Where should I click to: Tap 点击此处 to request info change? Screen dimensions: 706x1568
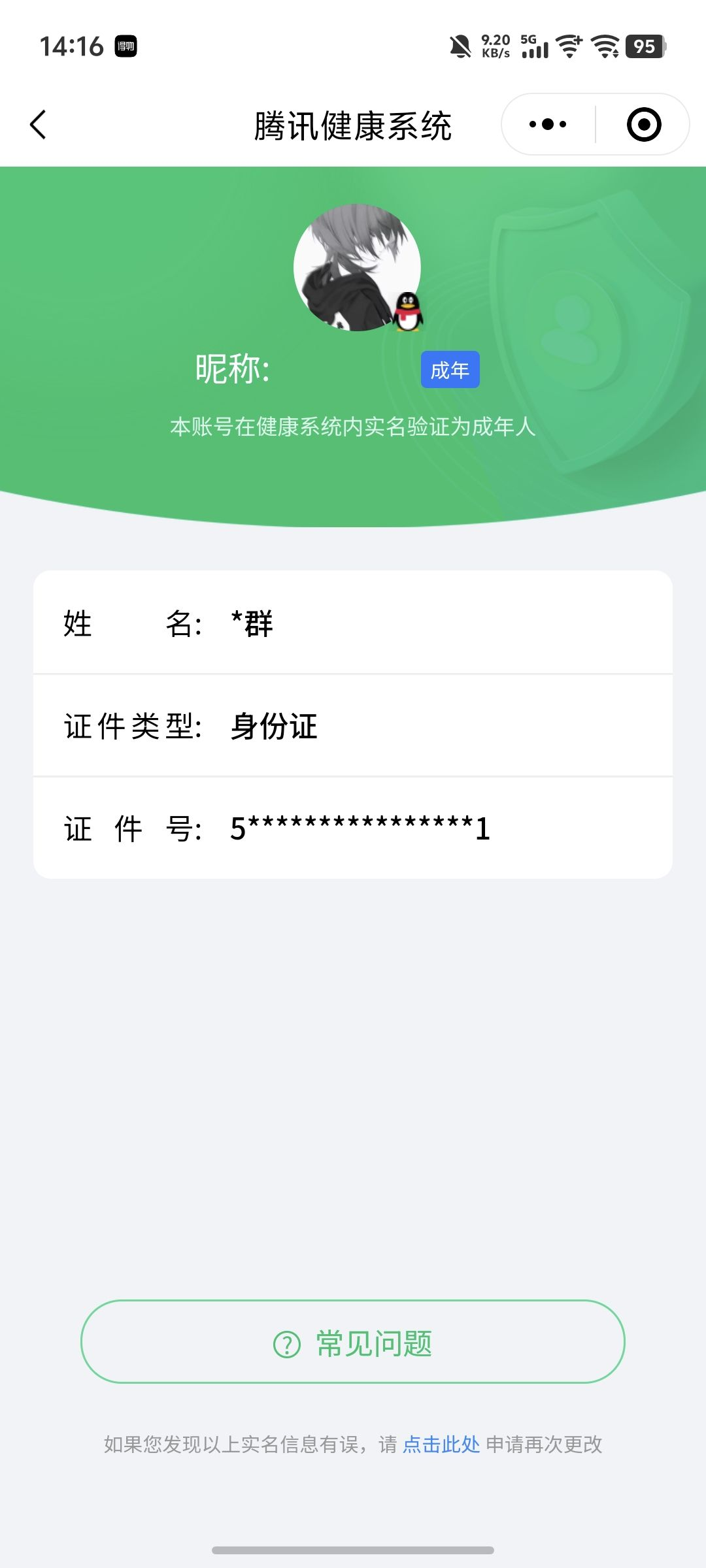pos(441,1445)
